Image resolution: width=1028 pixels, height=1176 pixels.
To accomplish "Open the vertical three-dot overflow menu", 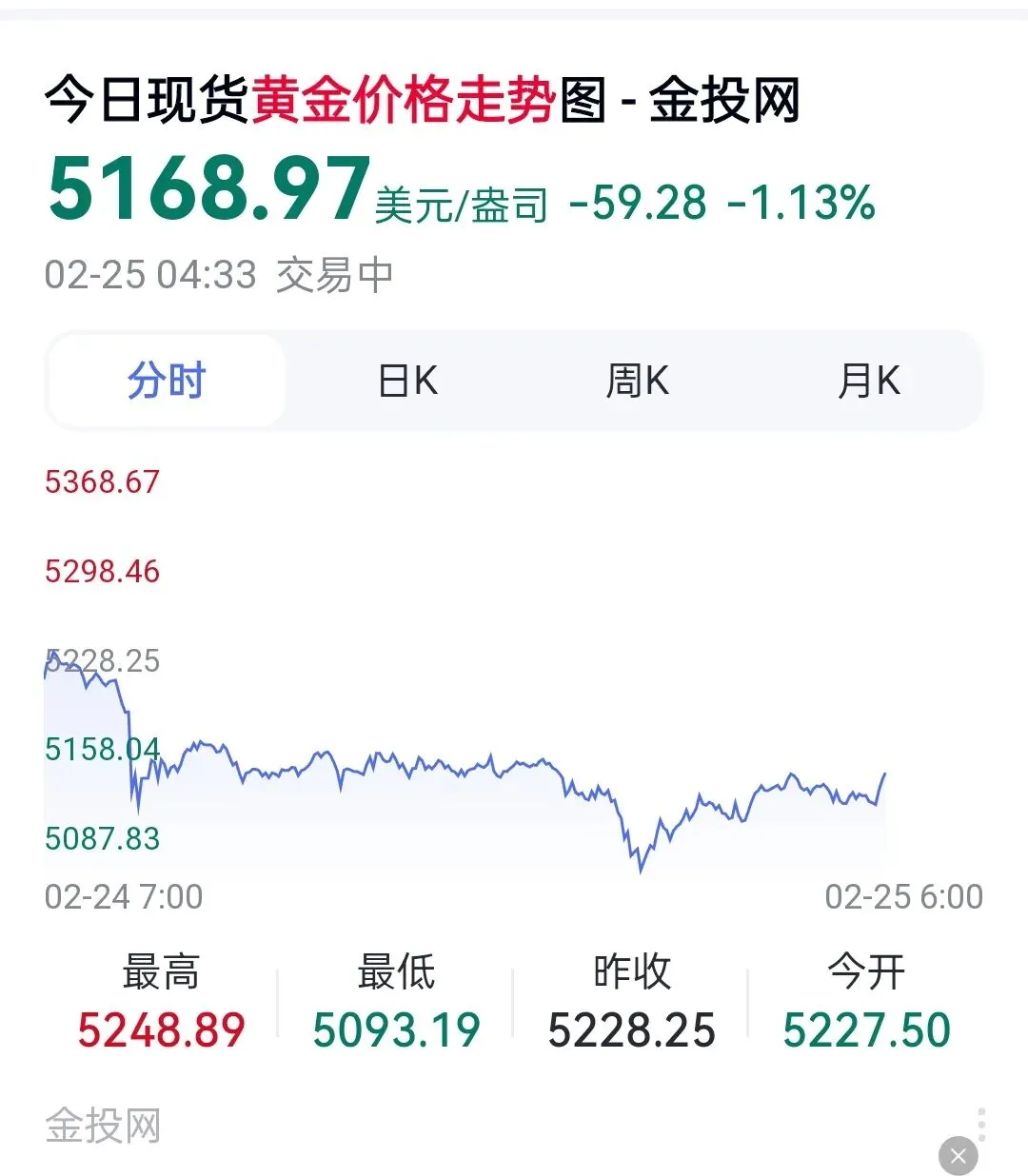I will 981,1124.
